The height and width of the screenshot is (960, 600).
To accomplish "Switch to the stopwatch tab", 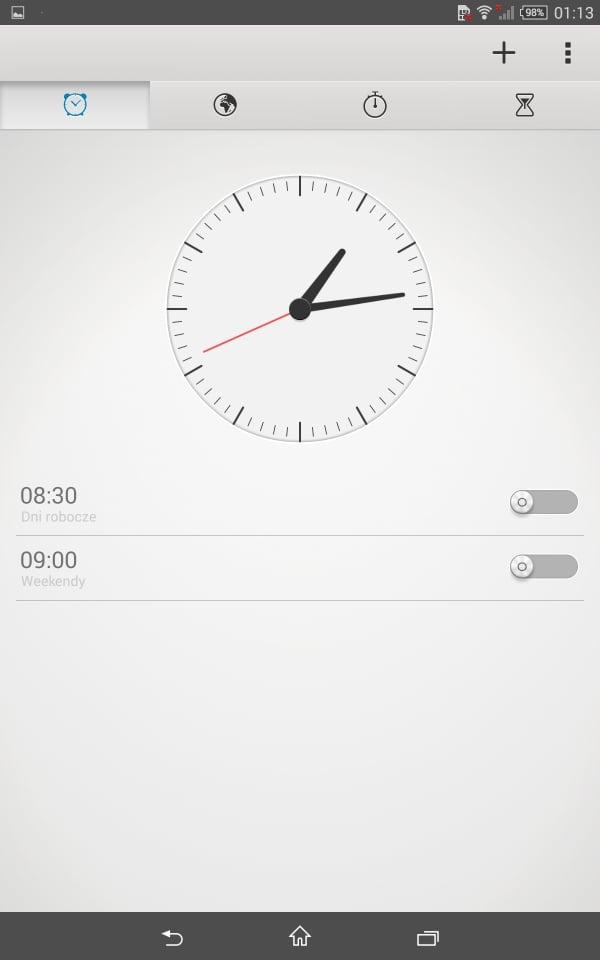I will pyautogui.click(x=375, y=105).
